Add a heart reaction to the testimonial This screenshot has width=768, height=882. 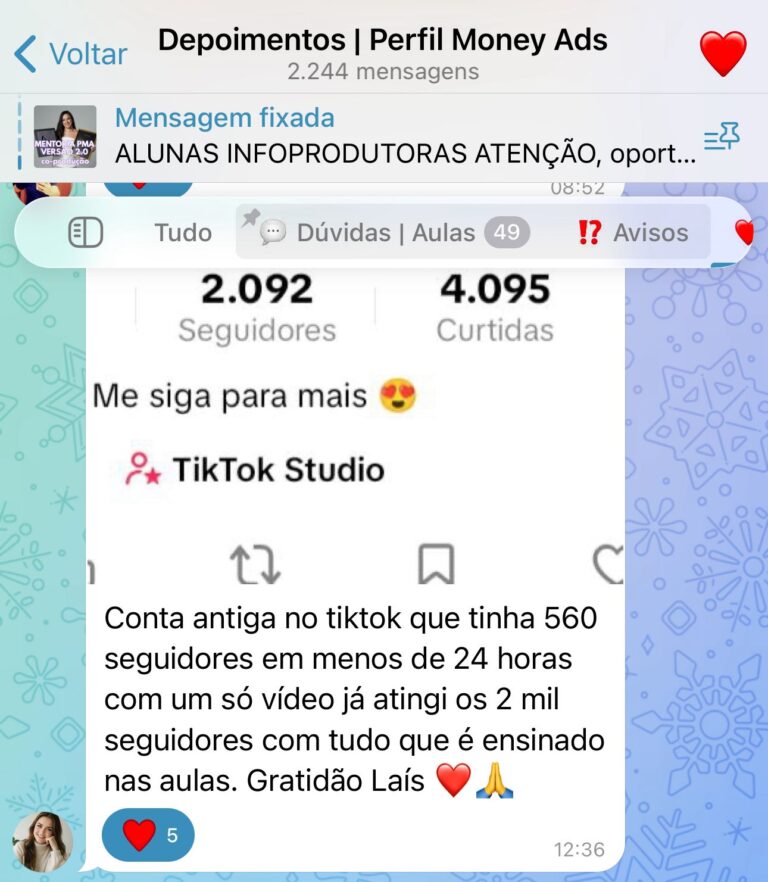[x=148, y=835]
